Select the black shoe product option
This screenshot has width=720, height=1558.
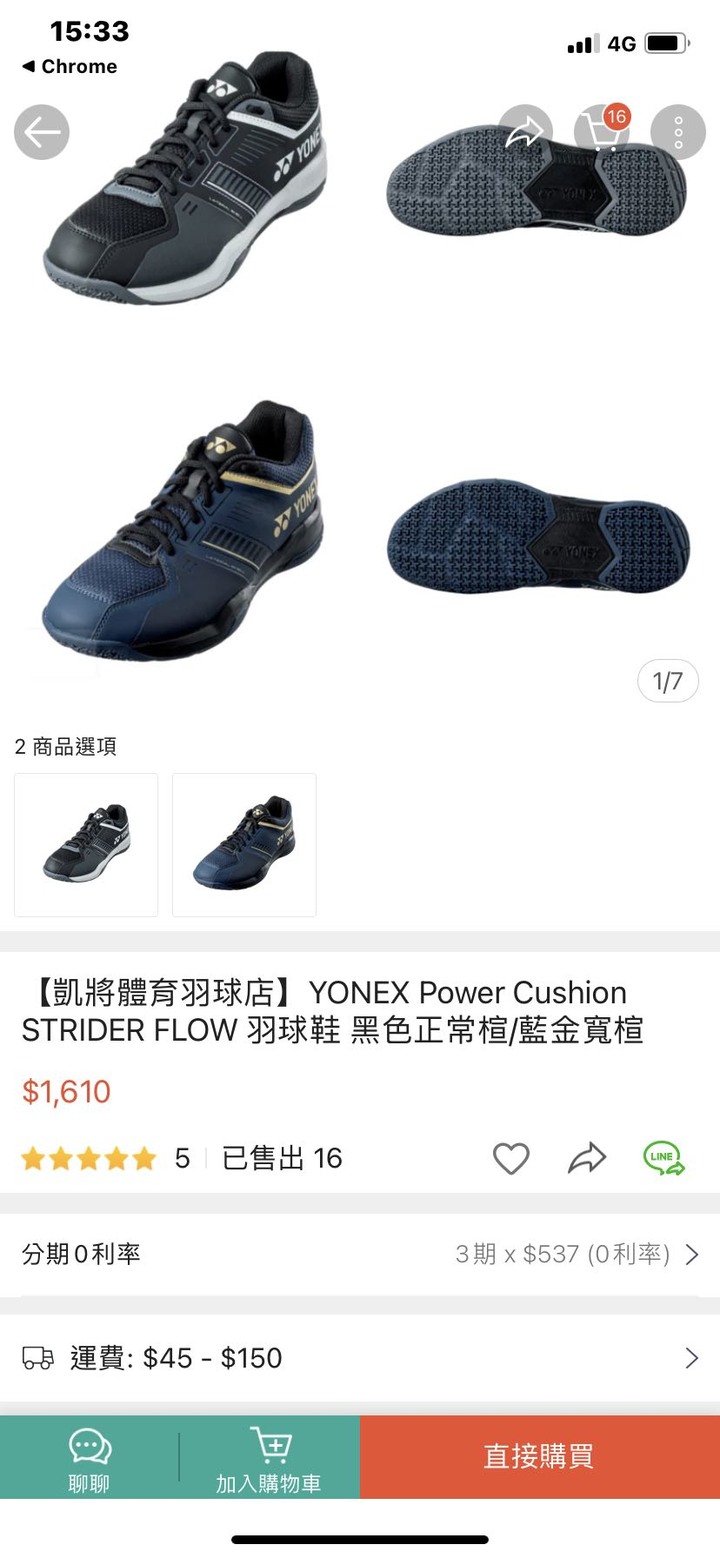(x=86, y=845)
